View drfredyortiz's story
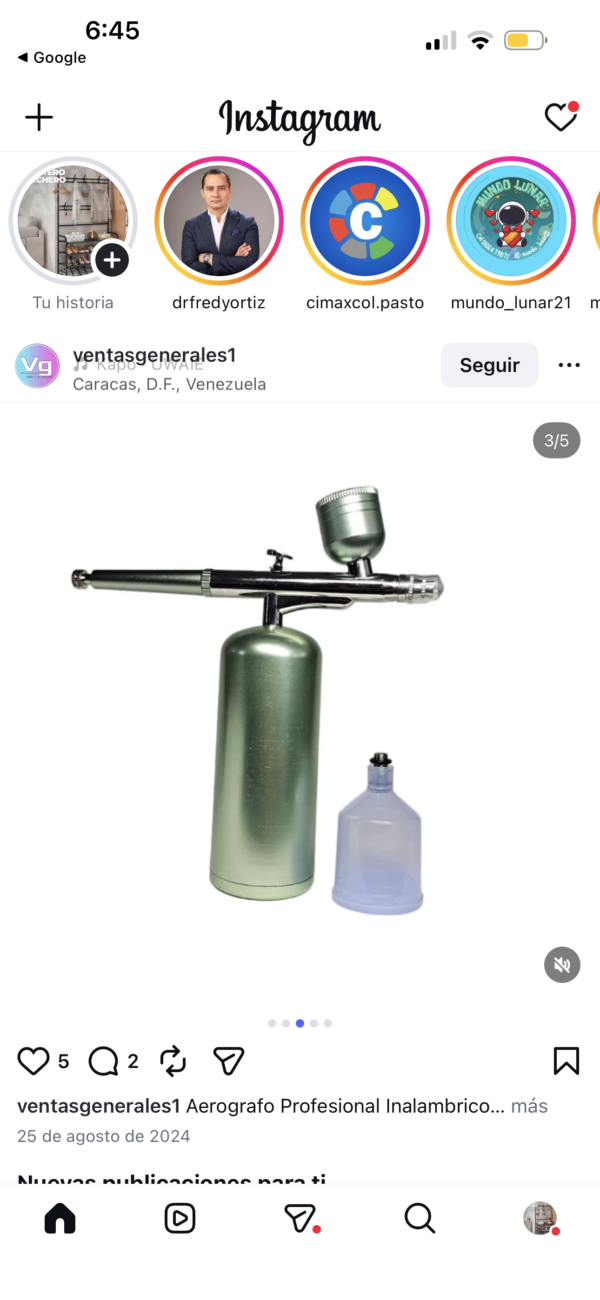The width and height of the screenshot is (600, 1300). coord(219,221)
